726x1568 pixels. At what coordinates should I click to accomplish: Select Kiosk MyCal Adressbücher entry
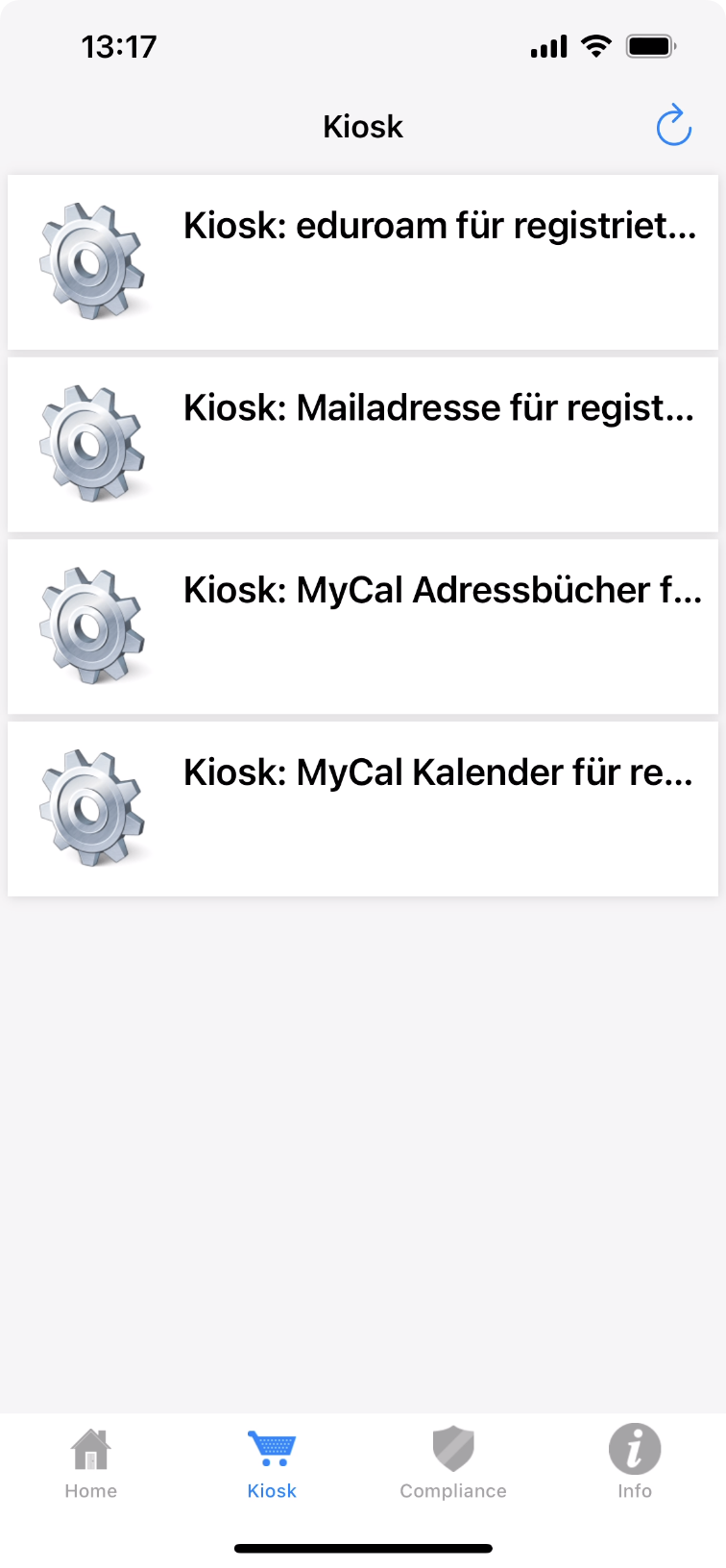[x=363, y=626]
